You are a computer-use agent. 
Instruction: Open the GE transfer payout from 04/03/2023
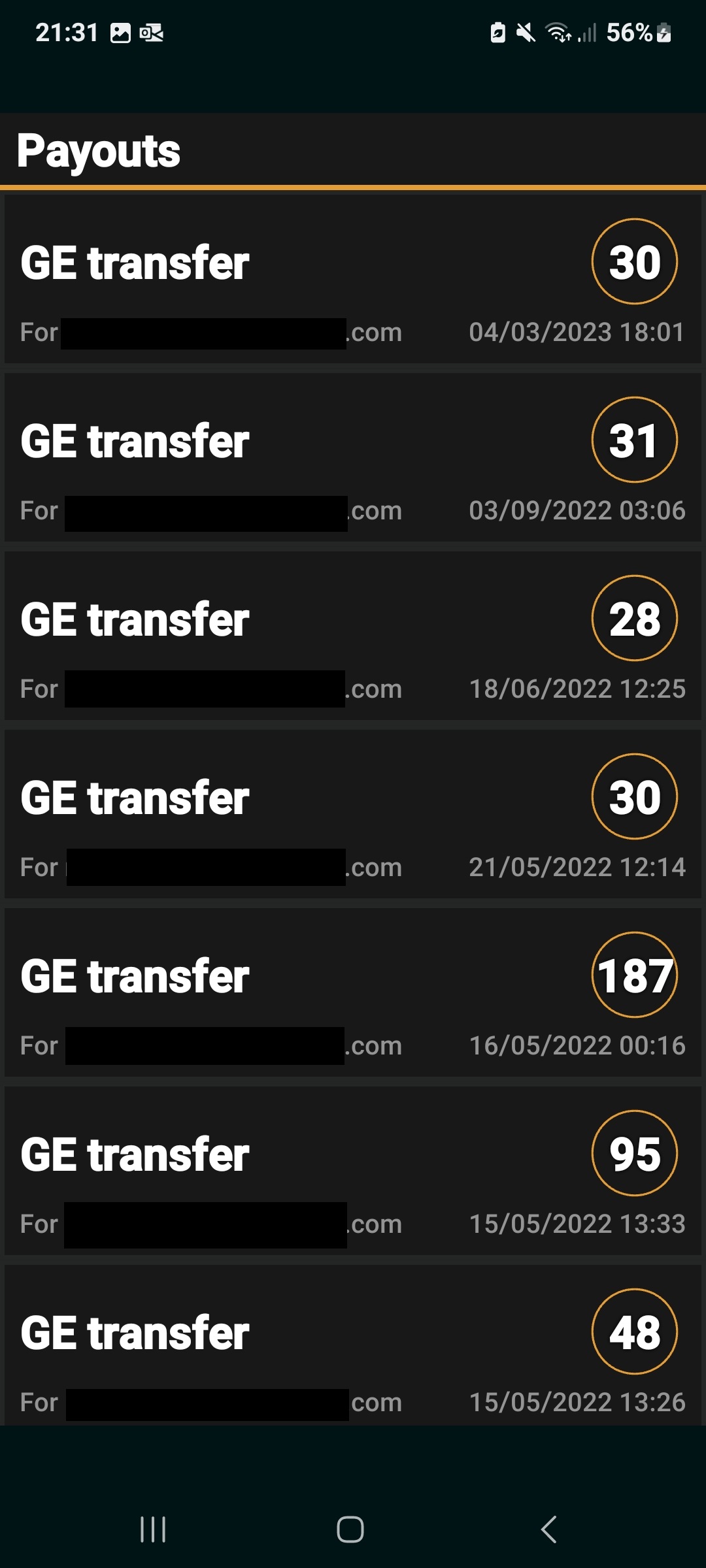(353, 280)
